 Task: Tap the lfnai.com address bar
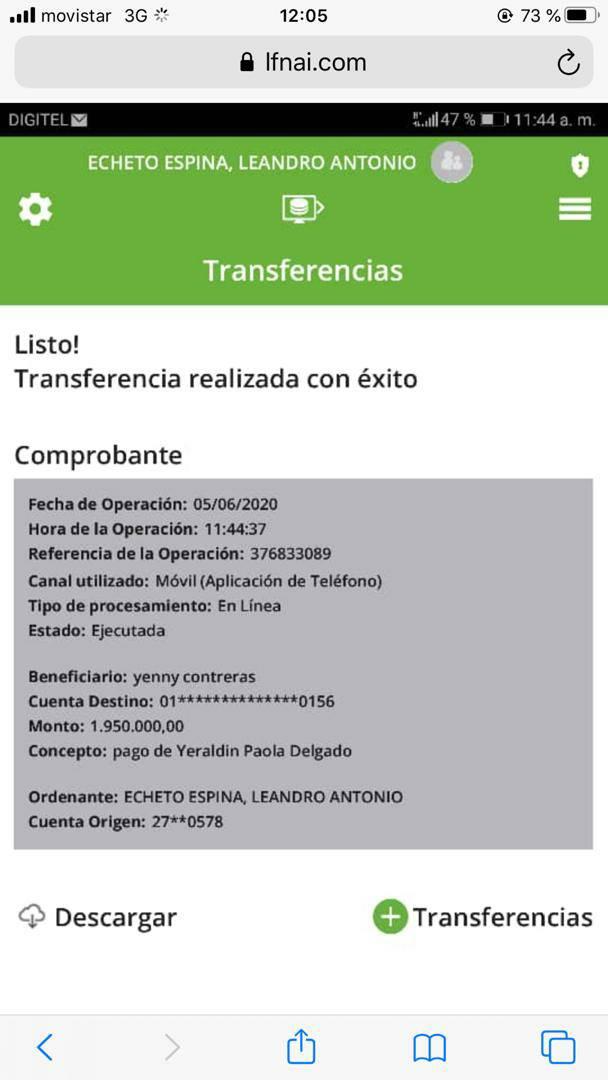pyautogui.click(x=302, y=62)
